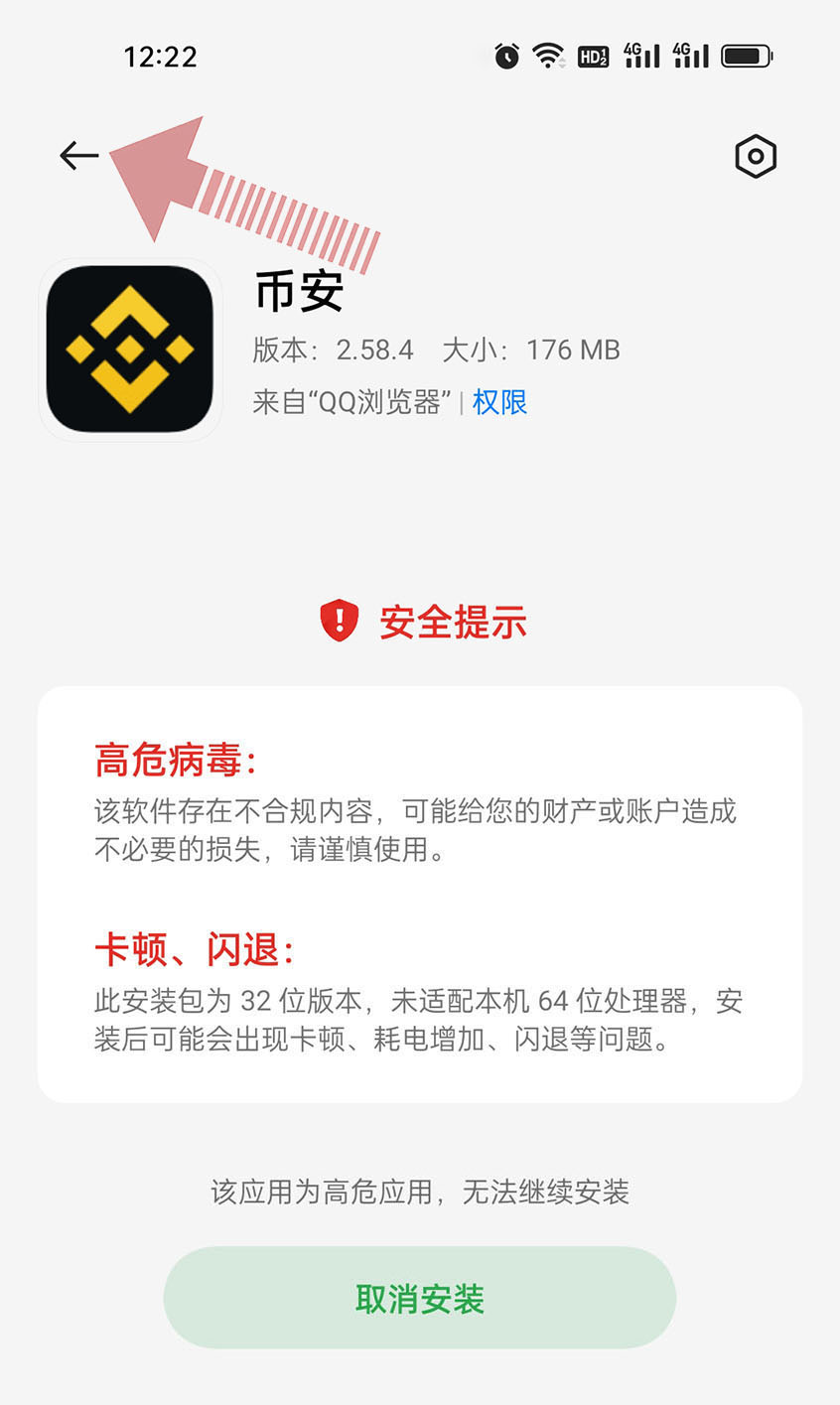This screenshot has height=1405, width=840.
Task: Tap the back arrow to exit installer
Action: point(78,156)
